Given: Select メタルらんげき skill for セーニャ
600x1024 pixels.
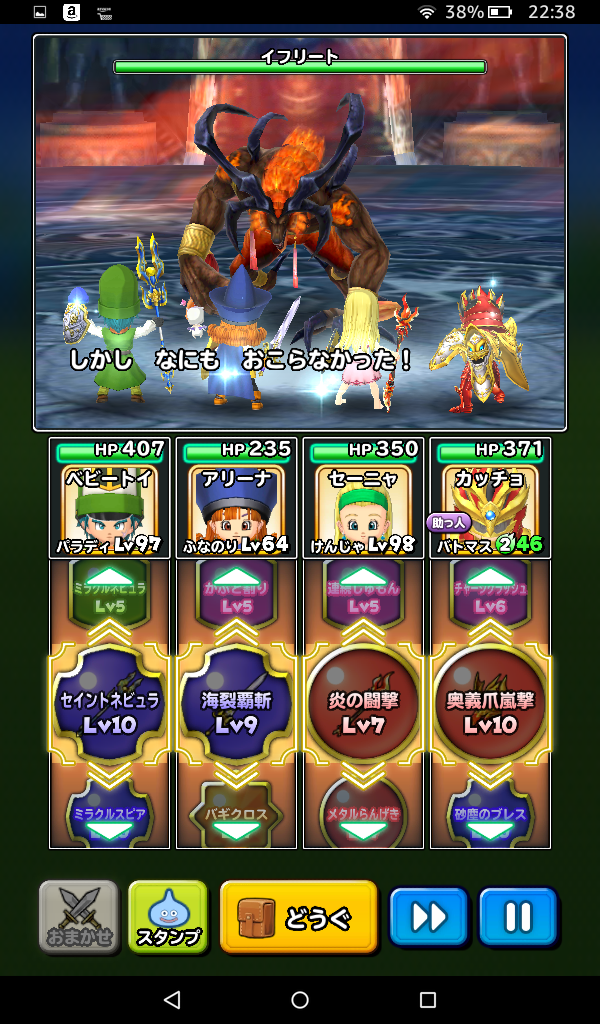Looking at the screenshot, I should pos(363,814).
